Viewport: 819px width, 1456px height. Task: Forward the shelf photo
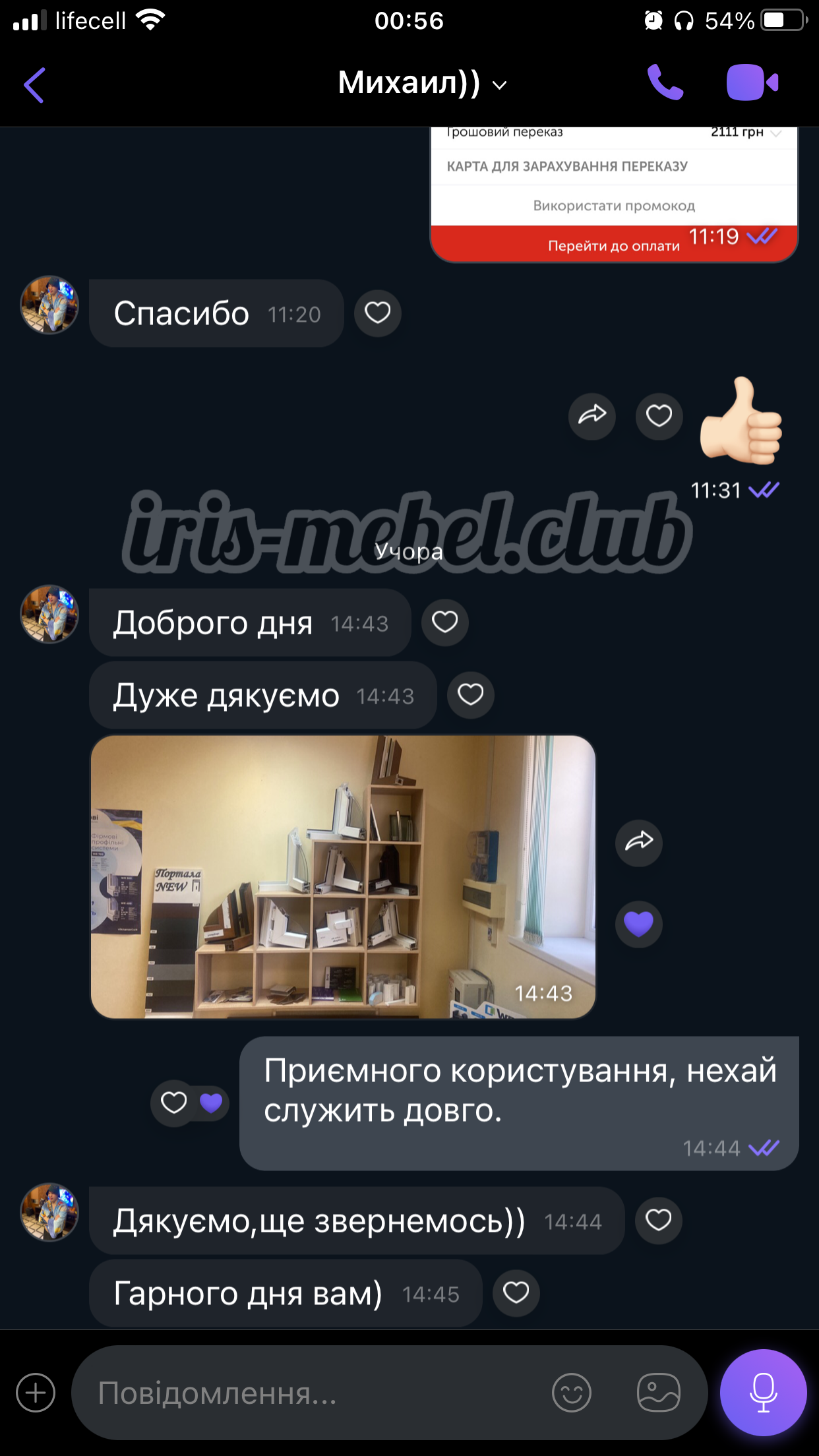coord(639,842)
